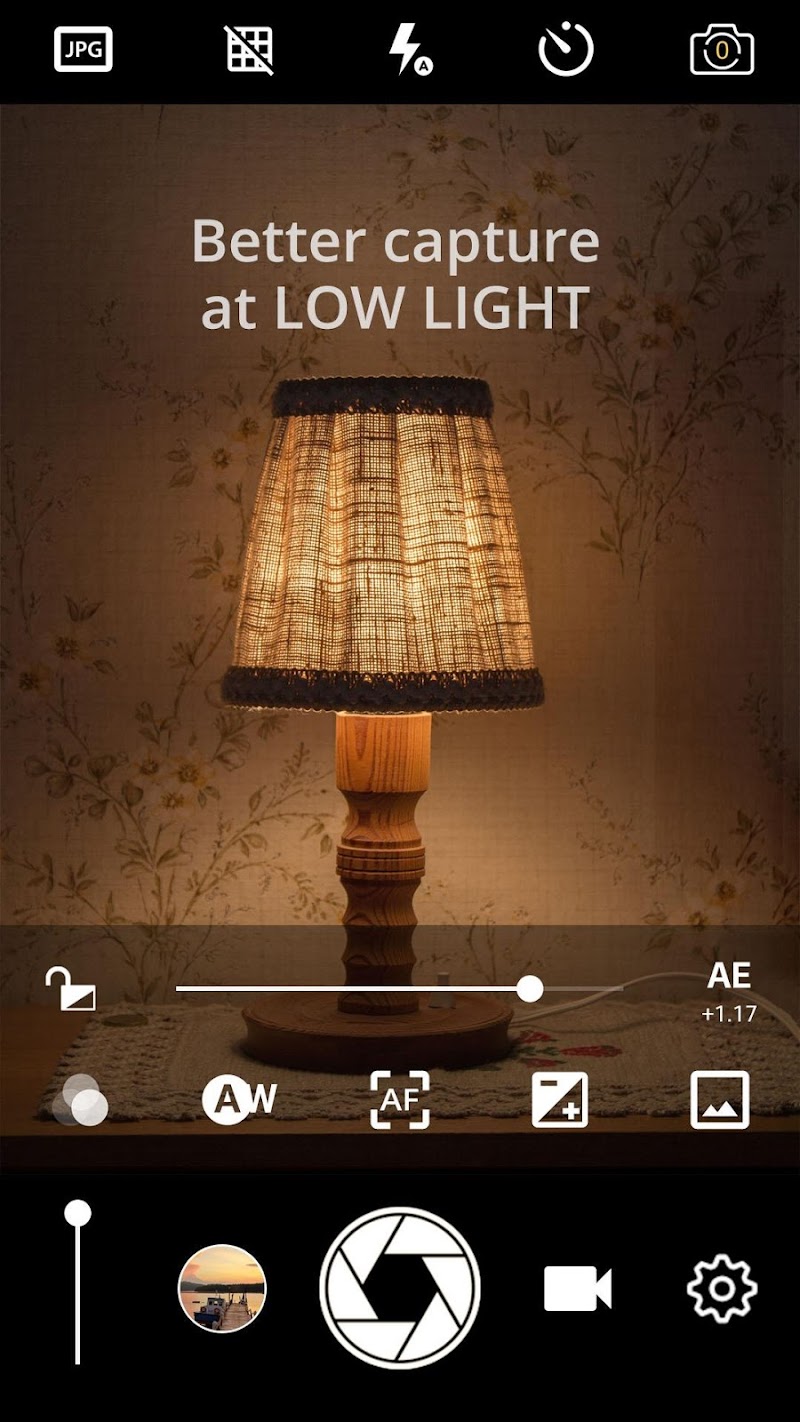800x1422 pixels.
Task: Tap the camera icon showing 0
Action: click(x=722, y=51)
